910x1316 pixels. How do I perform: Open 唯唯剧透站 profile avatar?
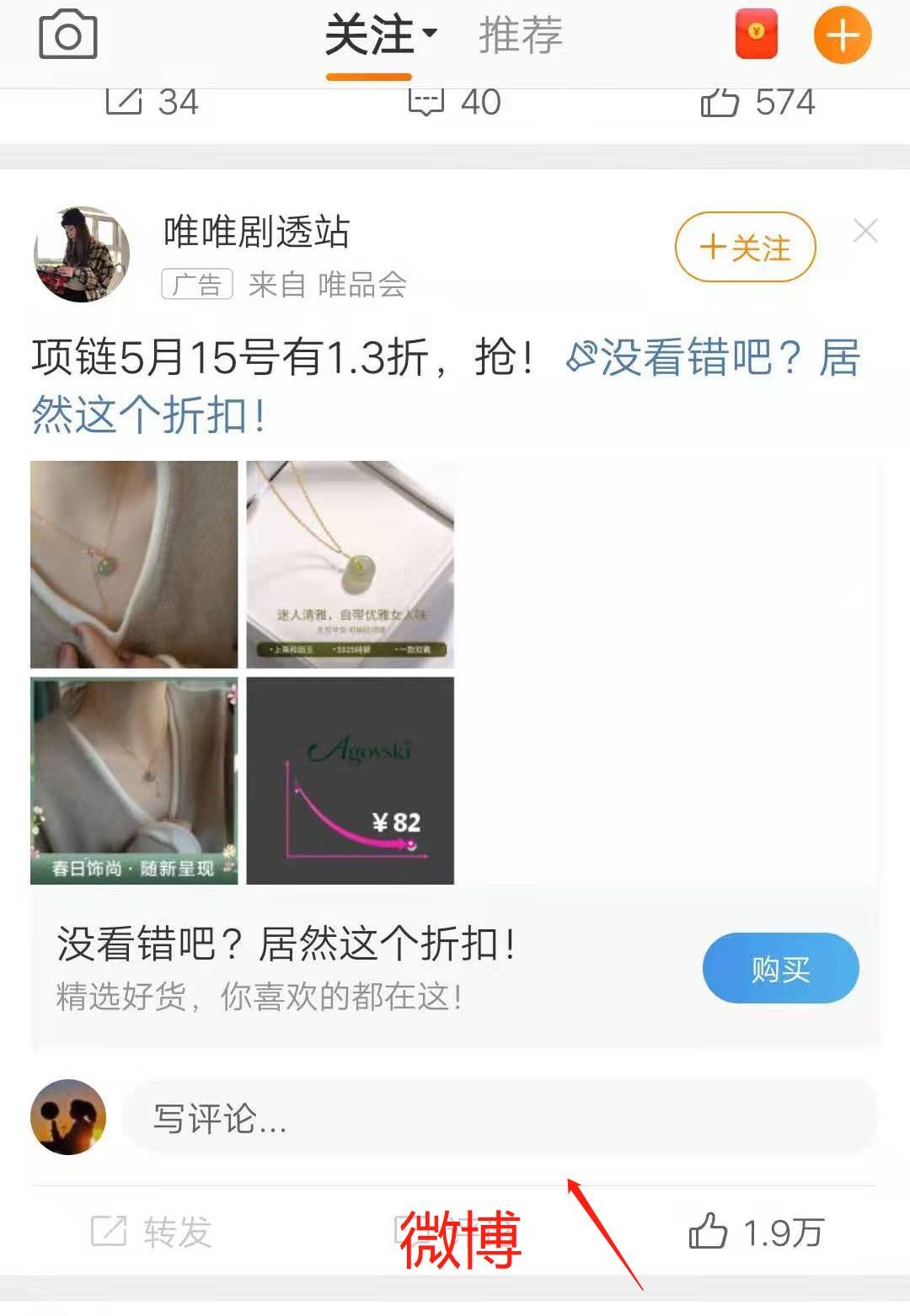click(x=82, y=254)
